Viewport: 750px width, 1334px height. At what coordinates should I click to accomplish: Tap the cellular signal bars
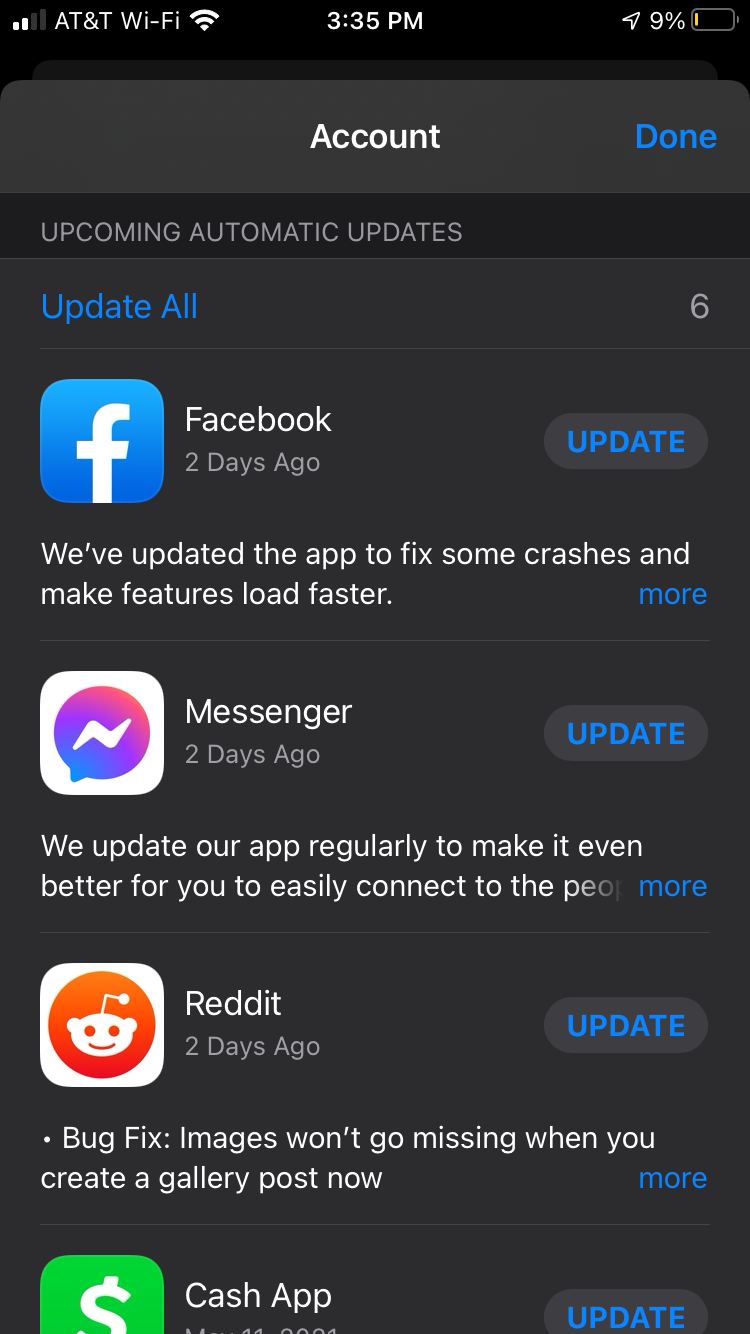[x=30, y=19]
